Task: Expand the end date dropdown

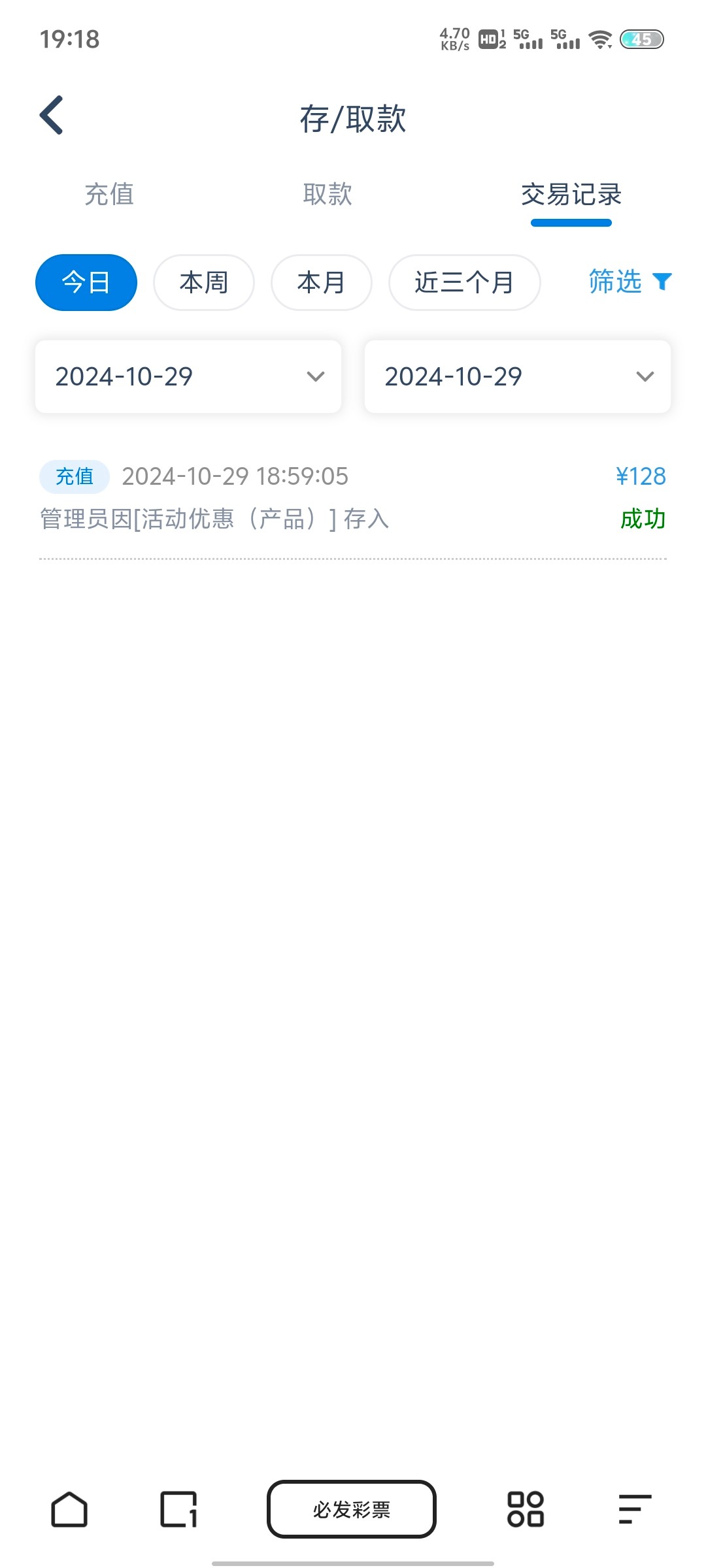Action: click(x=517, y=376)
